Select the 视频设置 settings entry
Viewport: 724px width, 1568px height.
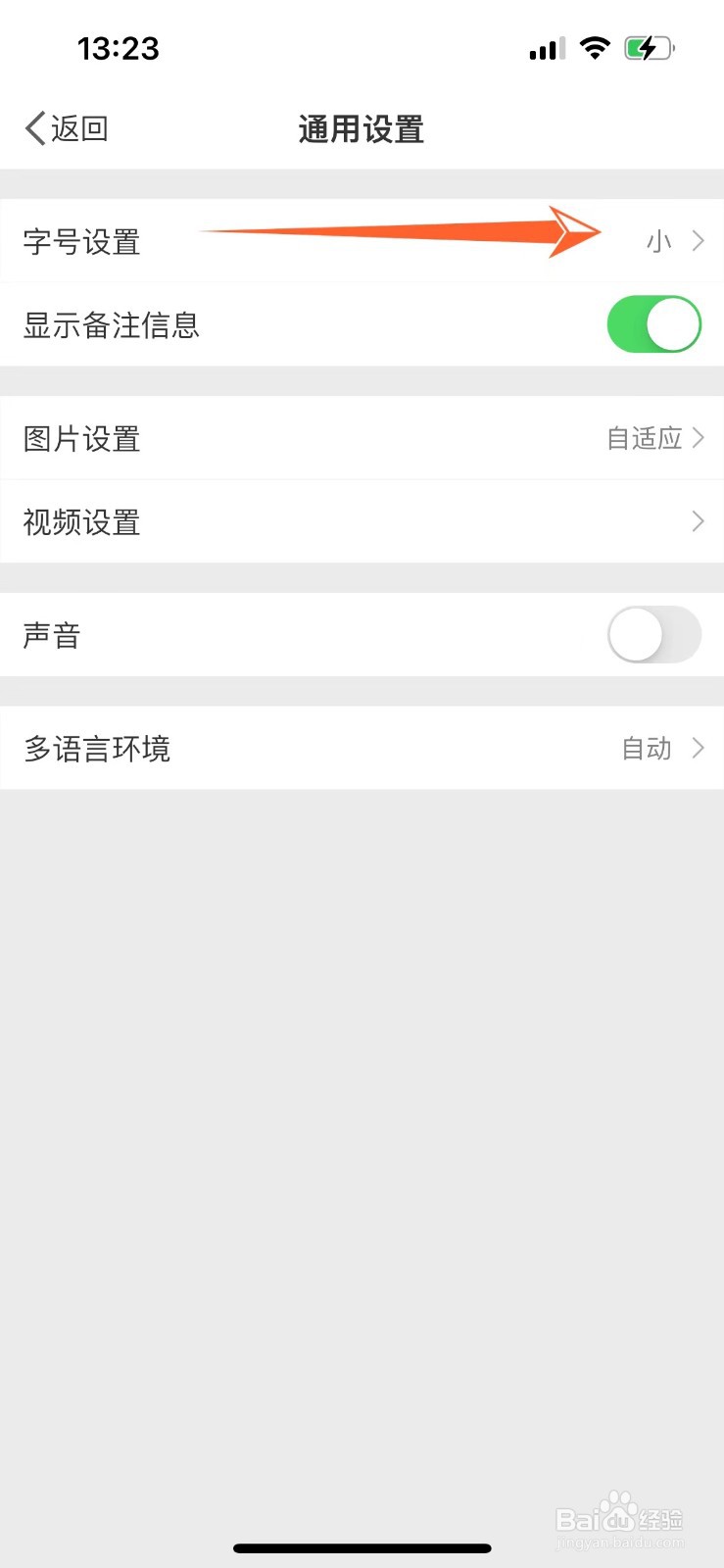[362, 521]
